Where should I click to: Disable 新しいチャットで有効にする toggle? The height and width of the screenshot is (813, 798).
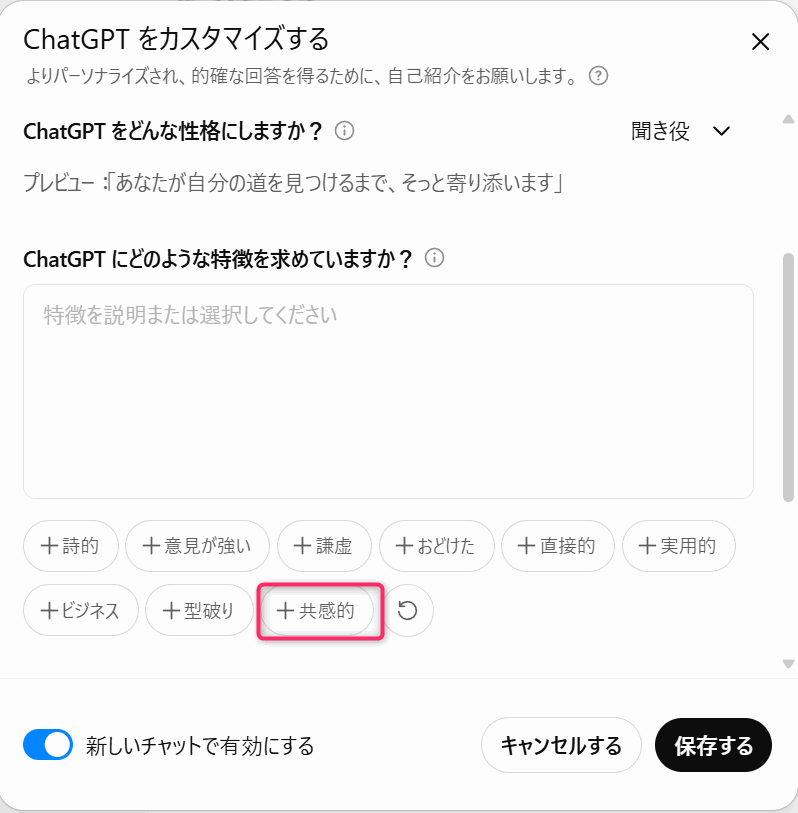click(x=48, y=745)
